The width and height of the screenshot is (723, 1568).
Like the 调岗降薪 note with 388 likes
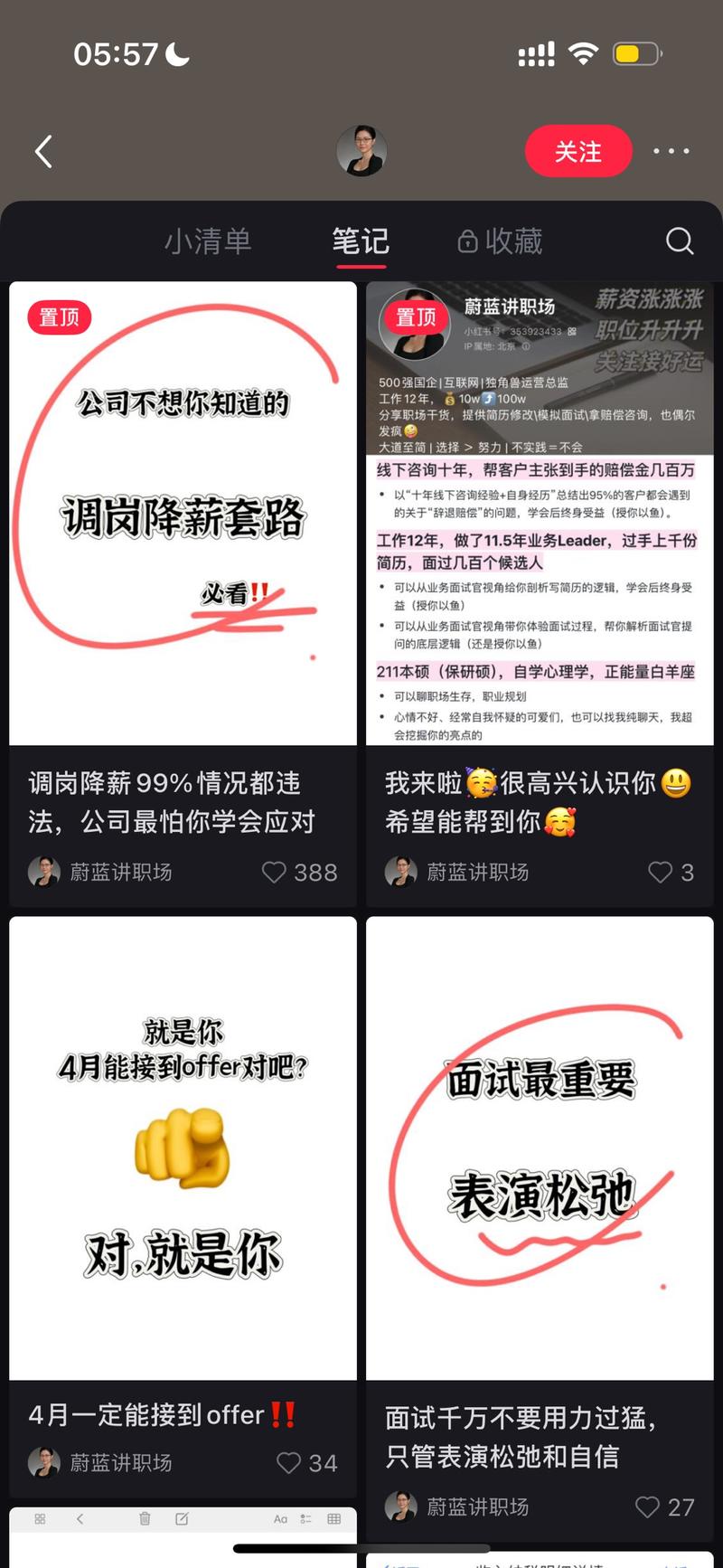pos(274,872)
